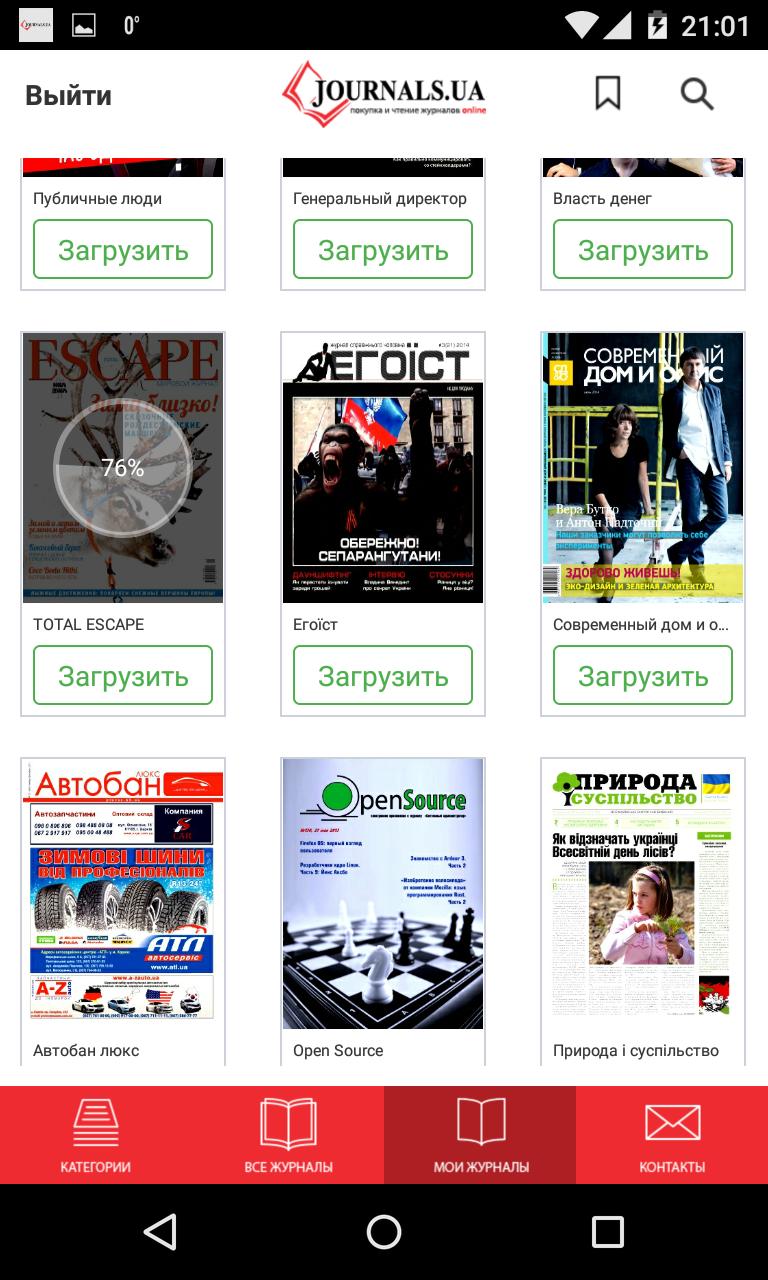The image size is (768, 1280).
Task: Switch to the Категории tab
Action: coord(96,1136)
